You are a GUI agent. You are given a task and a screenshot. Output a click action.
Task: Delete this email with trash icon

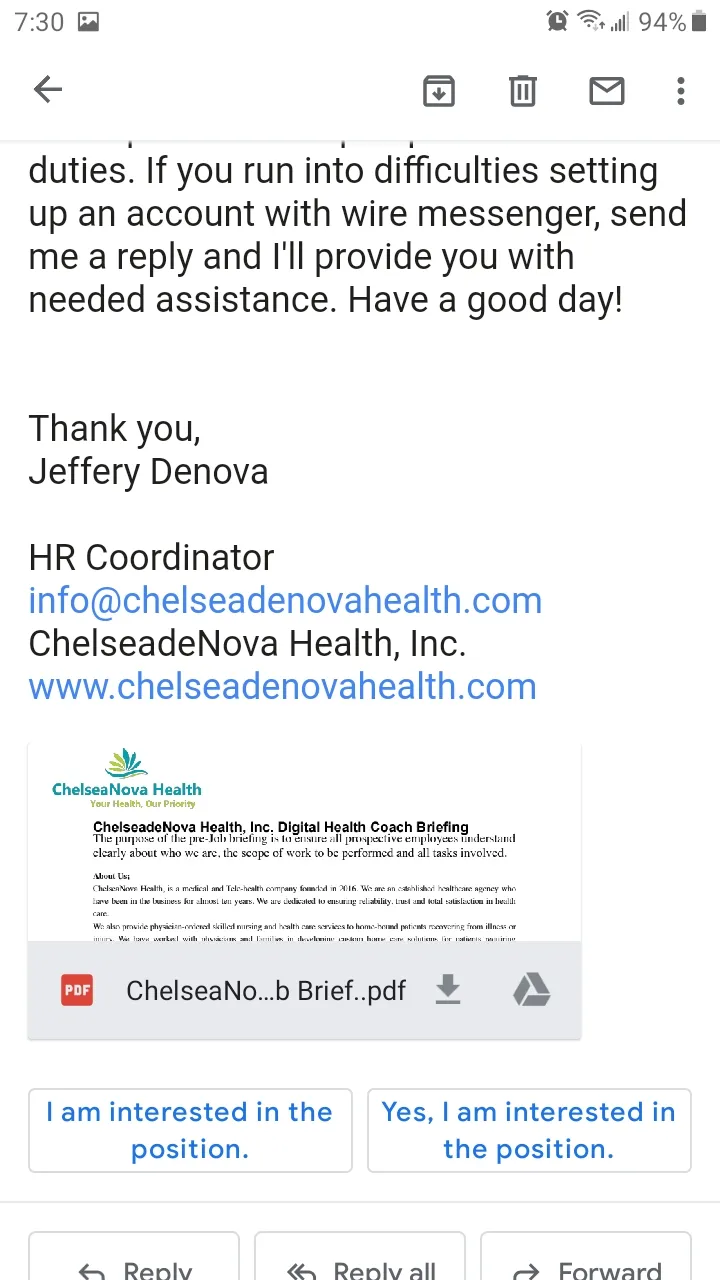523,91
